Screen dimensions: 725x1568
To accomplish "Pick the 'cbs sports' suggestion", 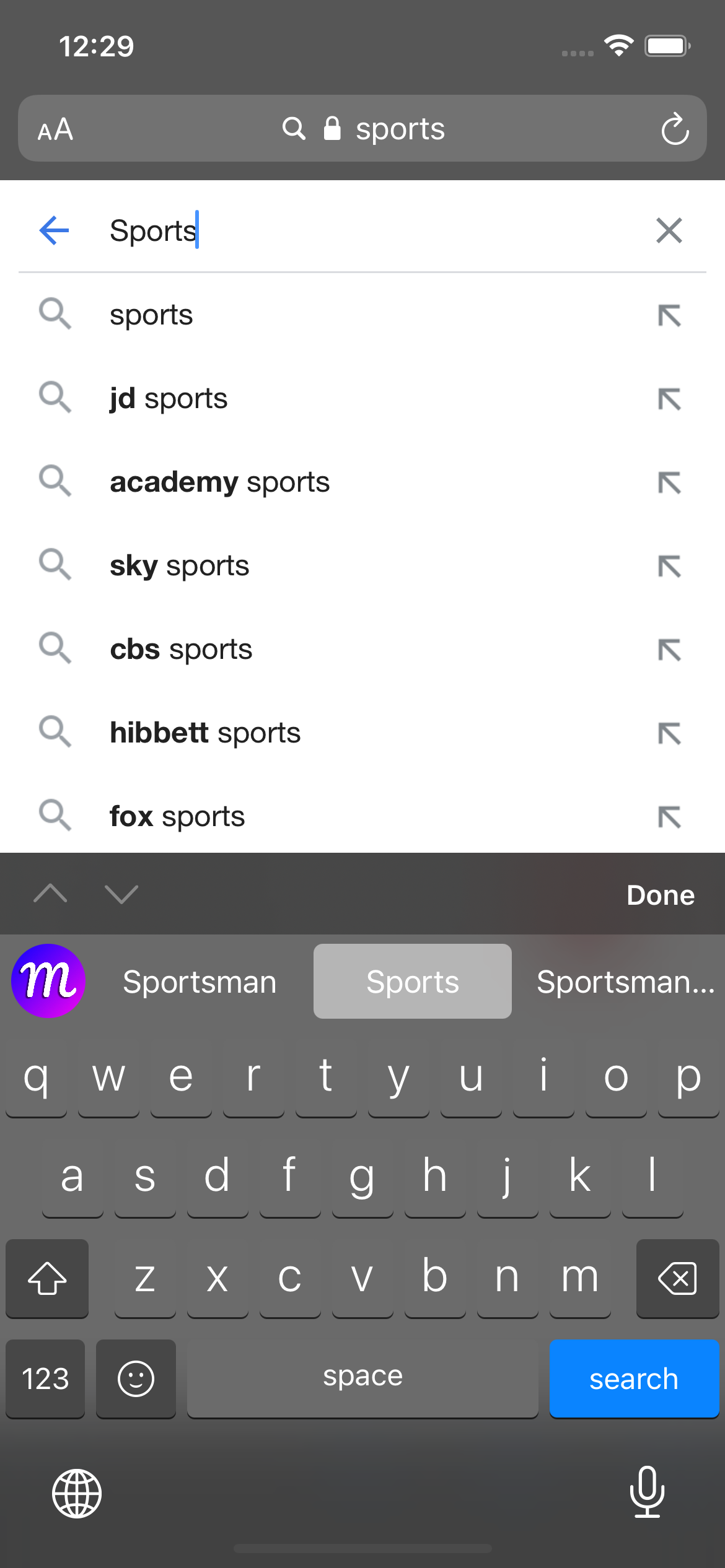I will click(x=181, y=649).
